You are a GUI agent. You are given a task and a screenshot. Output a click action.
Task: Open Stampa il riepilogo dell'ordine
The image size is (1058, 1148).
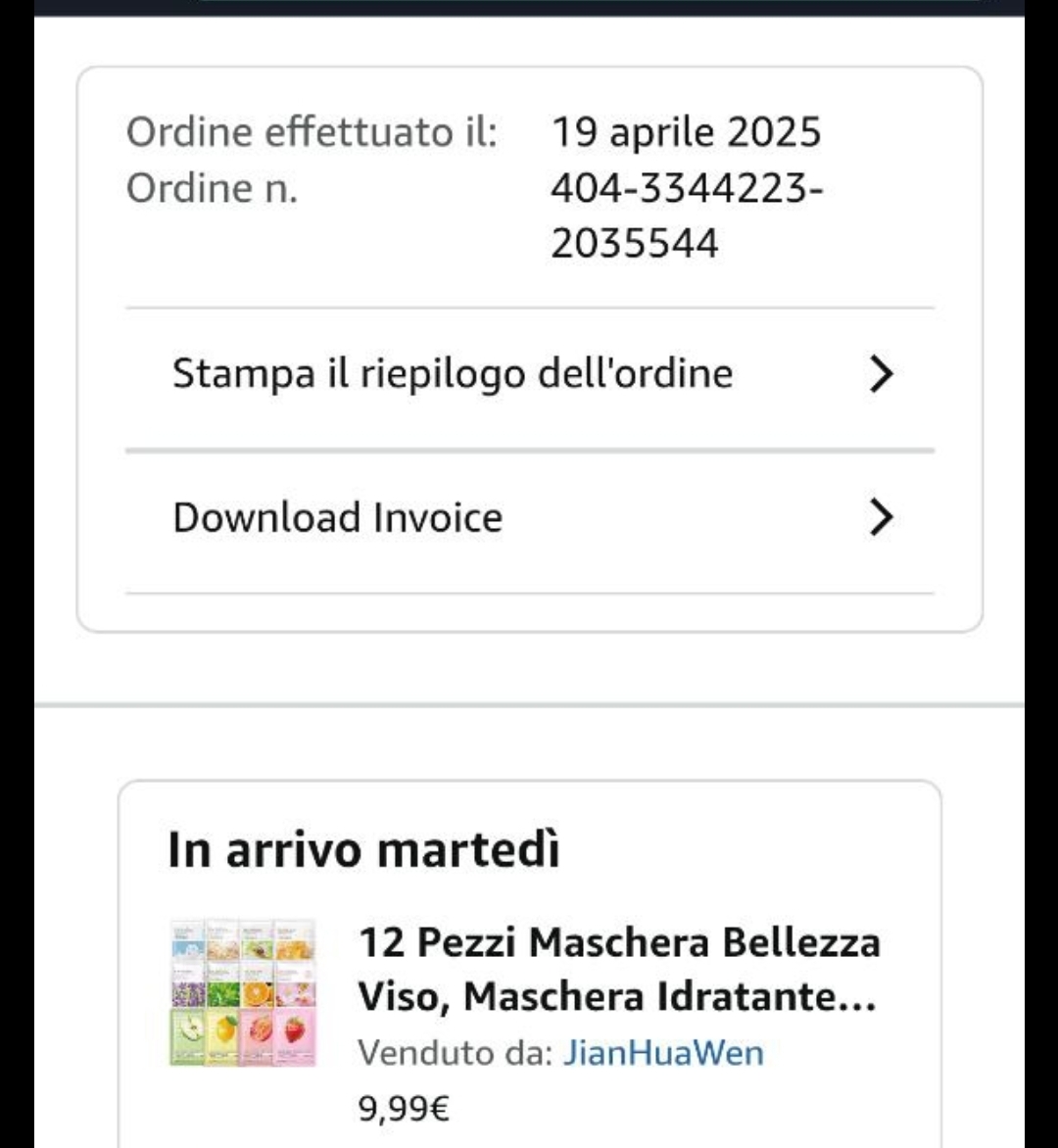coord(529,374)
